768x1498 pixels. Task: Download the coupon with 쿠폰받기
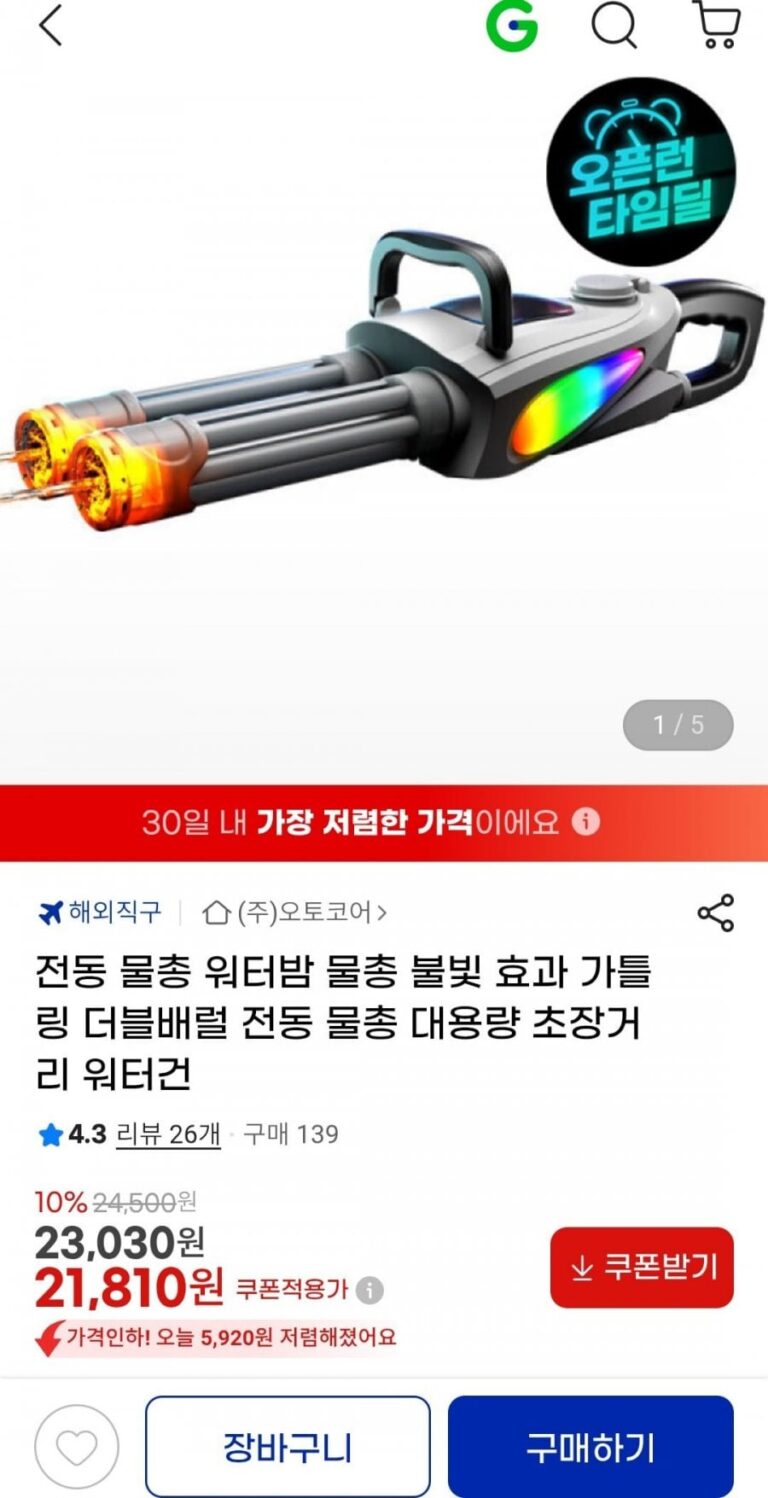[641, 1267]
